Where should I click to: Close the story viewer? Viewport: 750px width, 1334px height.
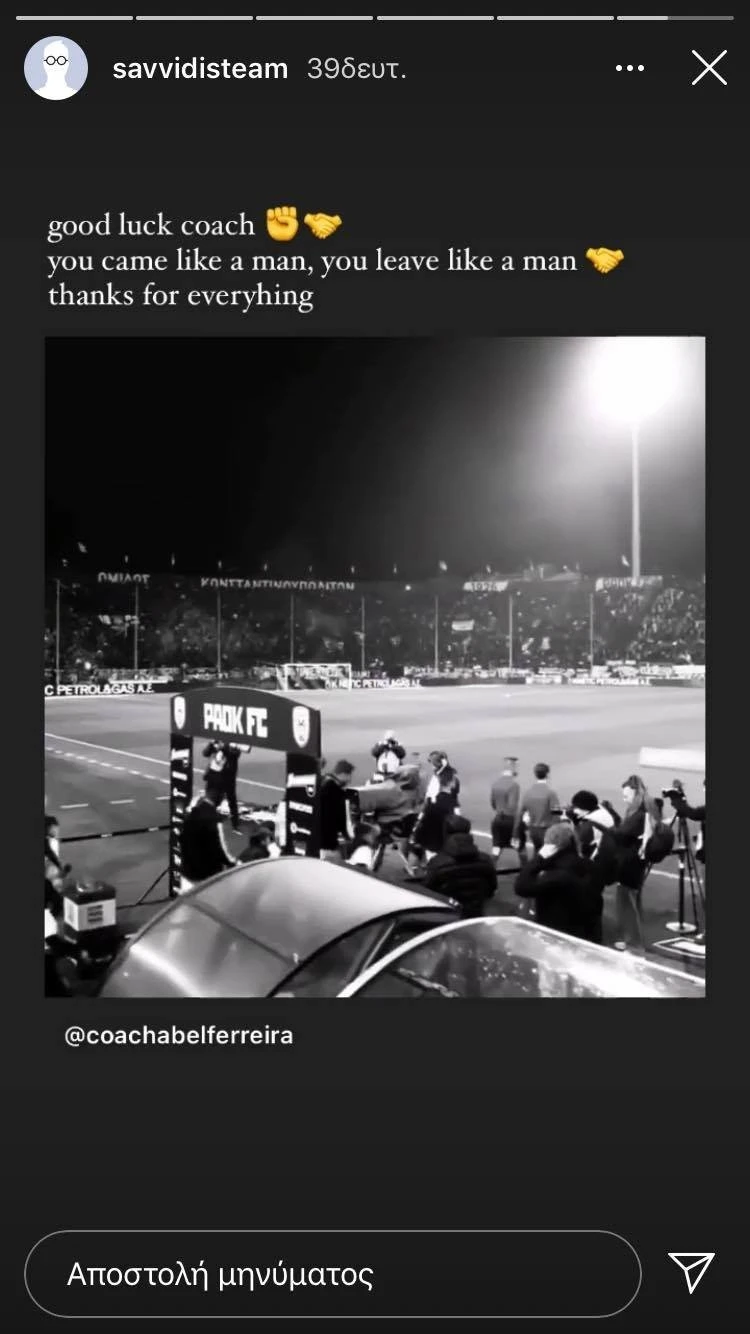tap(709, 68)
